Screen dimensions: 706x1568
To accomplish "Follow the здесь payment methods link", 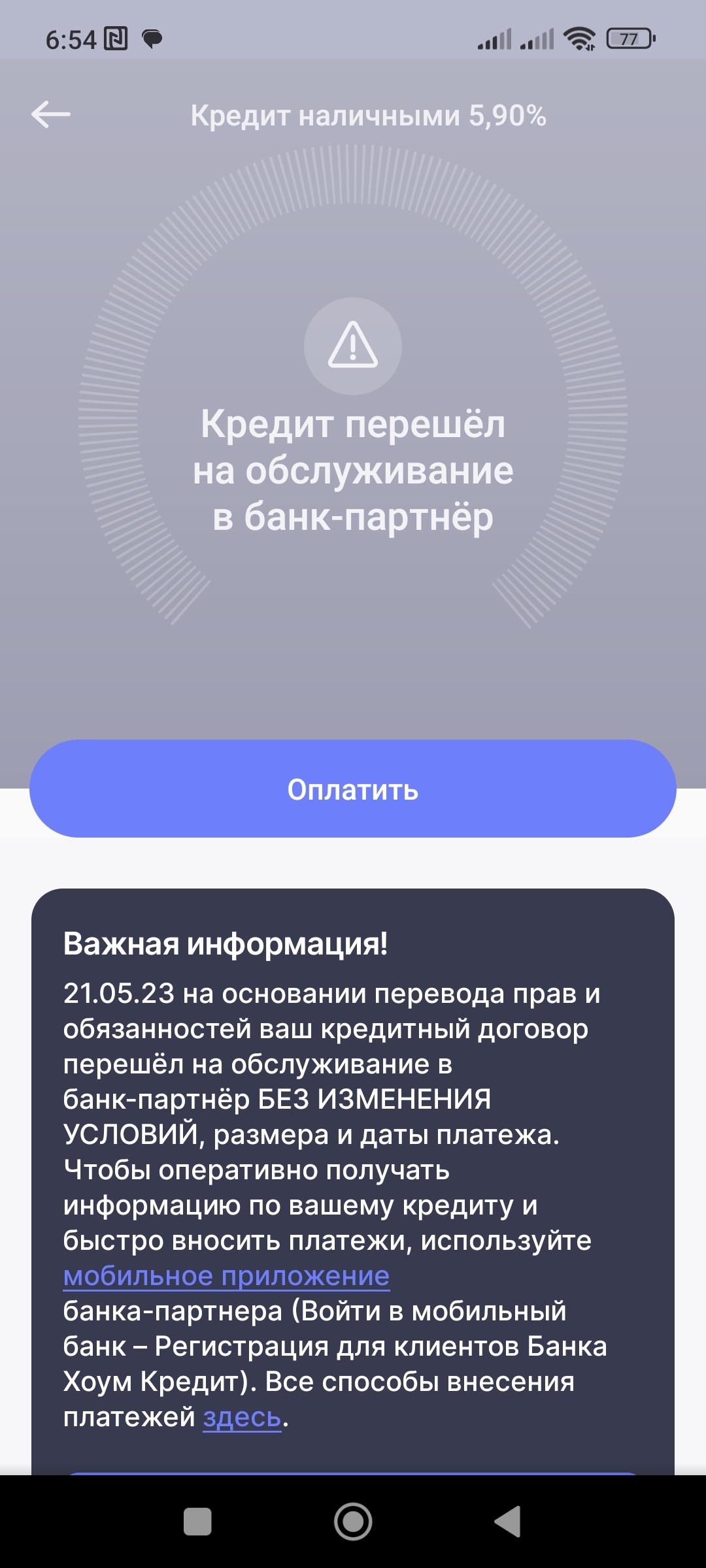I will (x=242, y=1416).
